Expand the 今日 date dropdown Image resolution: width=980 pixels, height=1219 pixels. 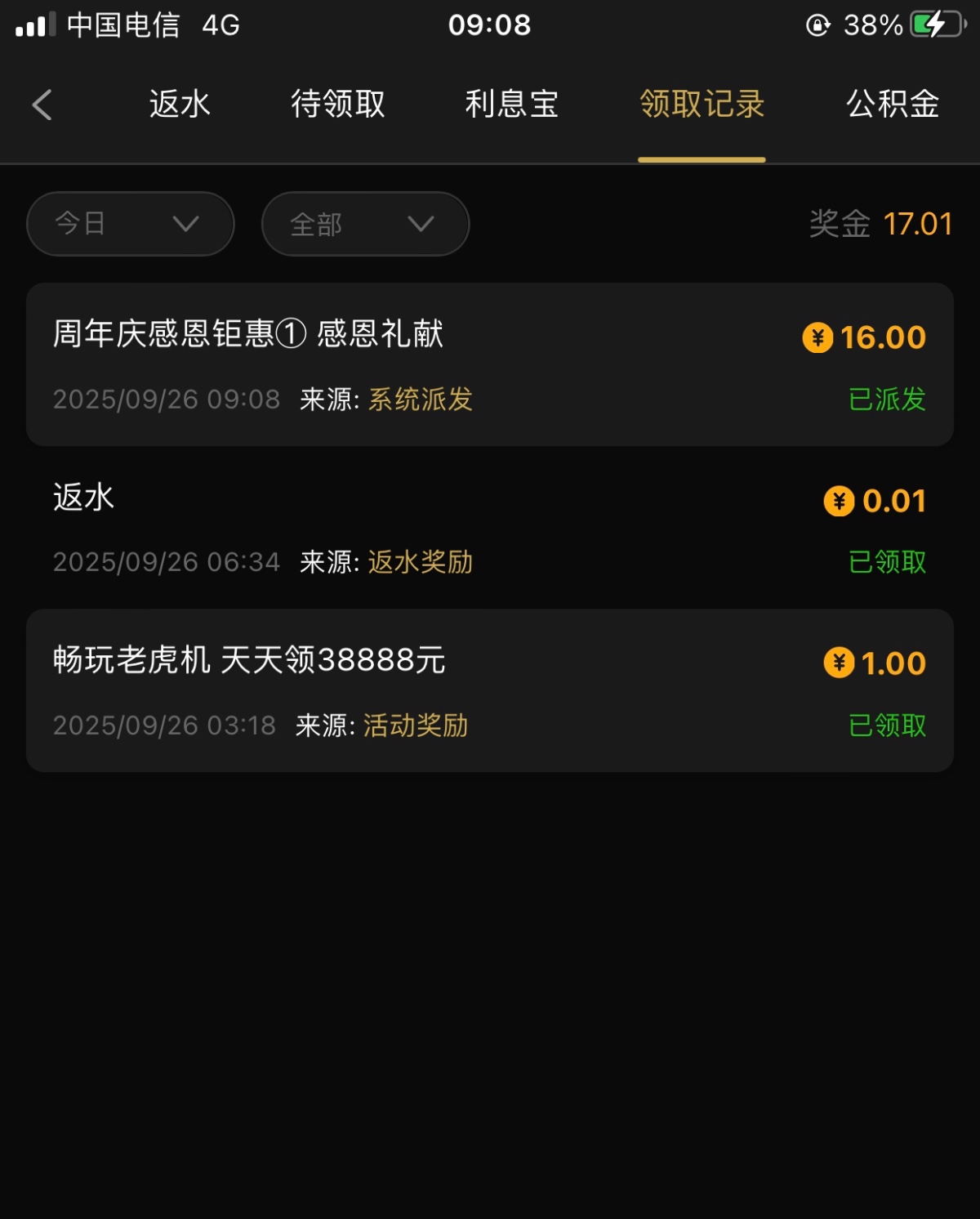tap(131, 224)
